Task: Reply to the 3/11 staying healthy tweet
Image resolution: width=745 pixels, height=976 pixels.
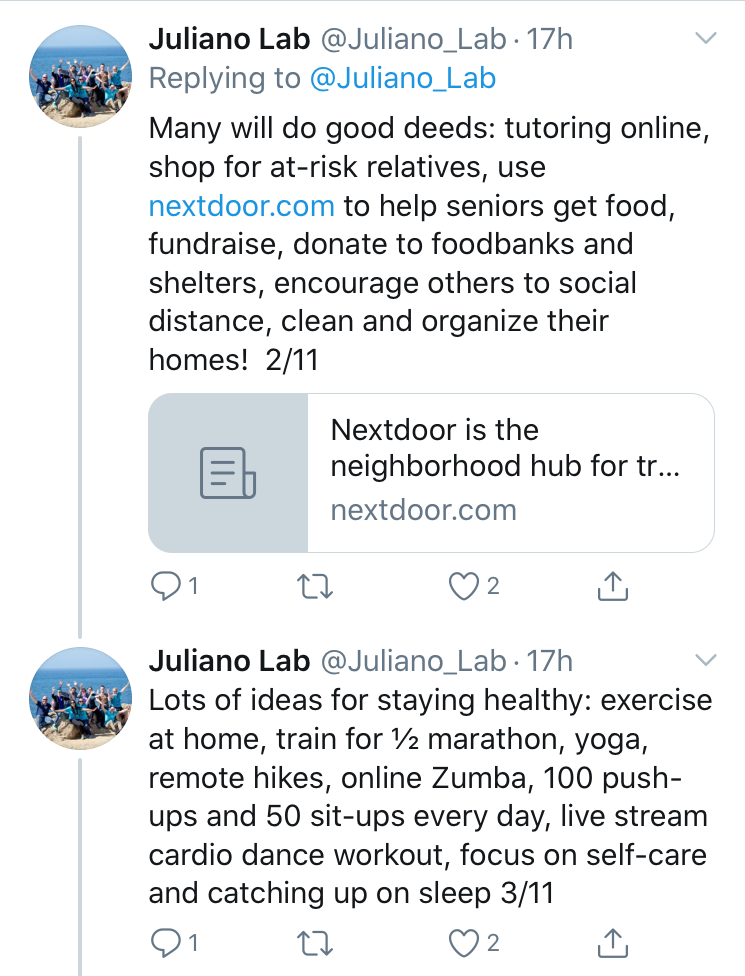Action: point(164,942)
